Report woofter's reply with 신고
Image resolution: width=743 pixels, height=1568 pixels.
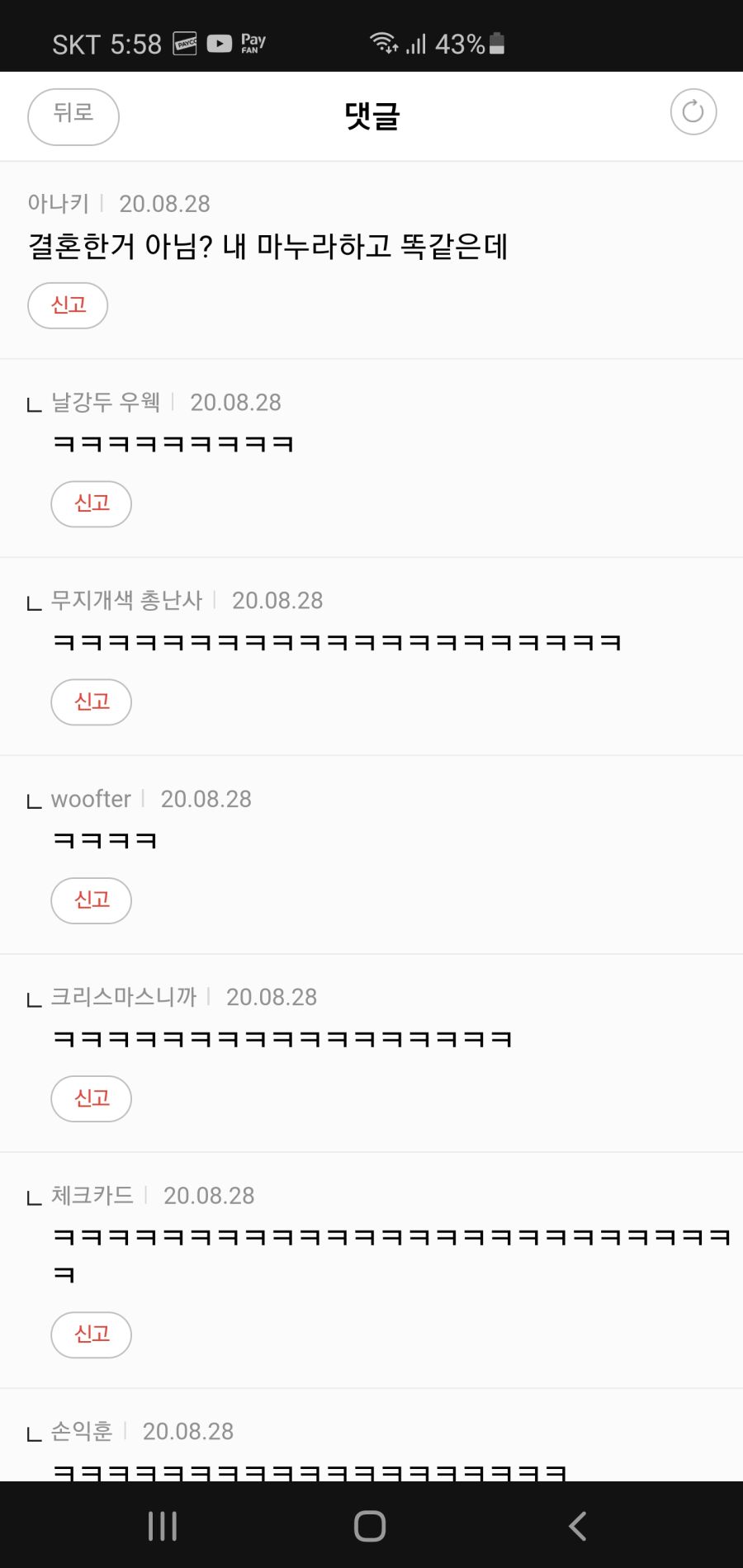[x=91, y=900]
